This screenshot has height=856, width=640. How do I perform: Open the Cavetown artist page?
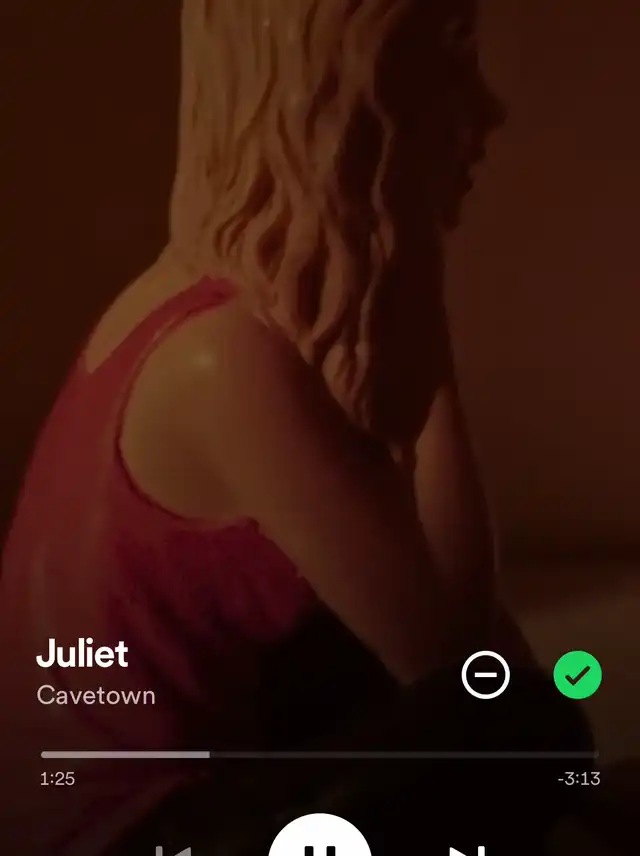96,695
